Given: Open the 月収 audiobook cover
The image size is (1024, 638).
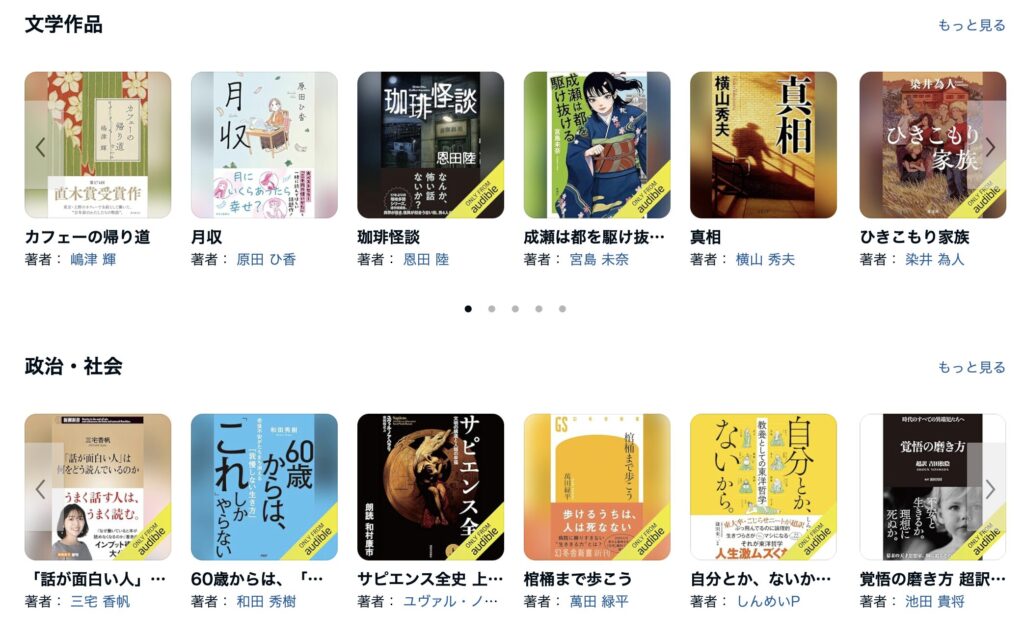Looking at the screenshot, I should click(264, 145).
